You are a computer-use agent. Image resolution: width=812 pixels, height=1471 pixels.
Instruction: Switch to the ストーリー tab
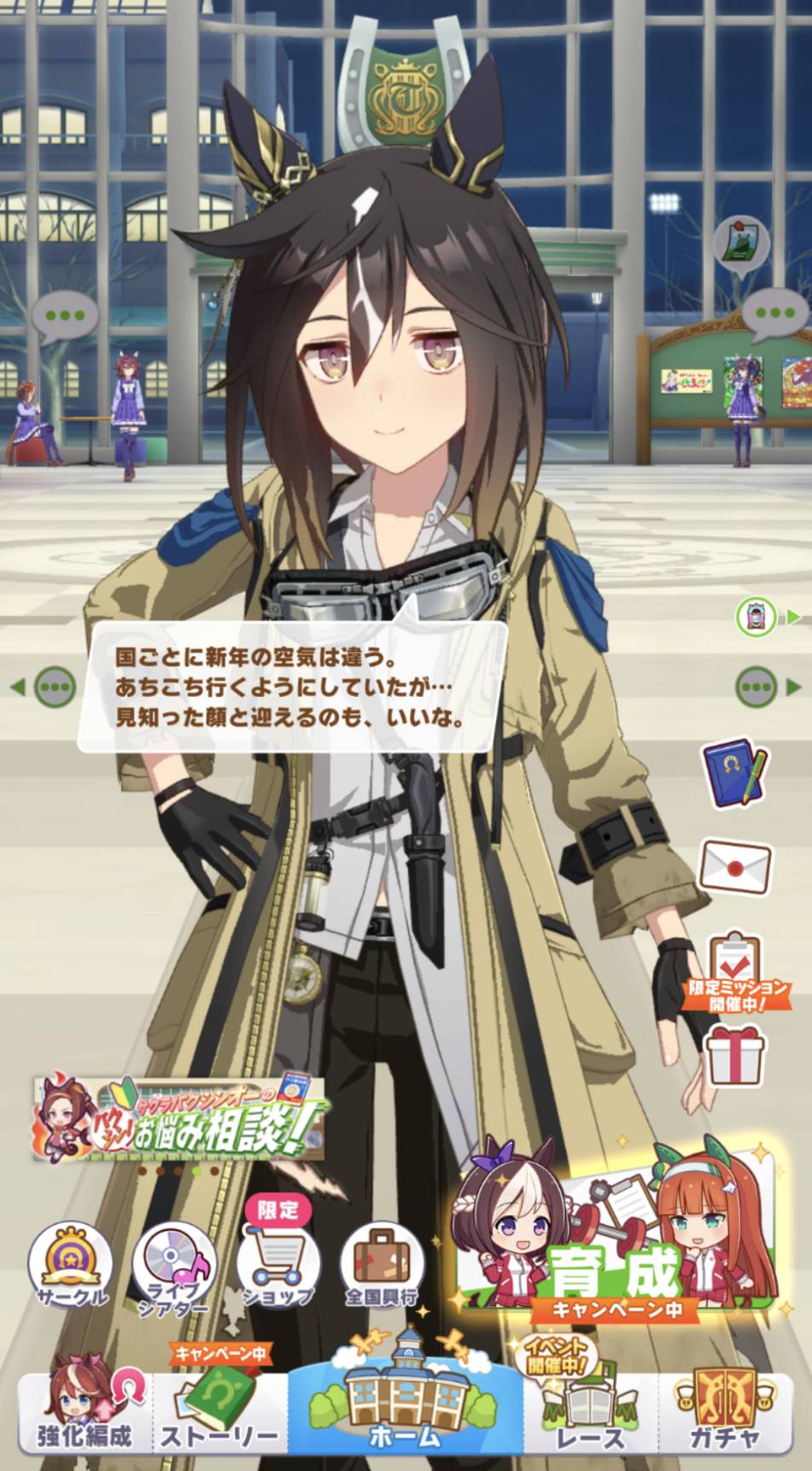219,1409
